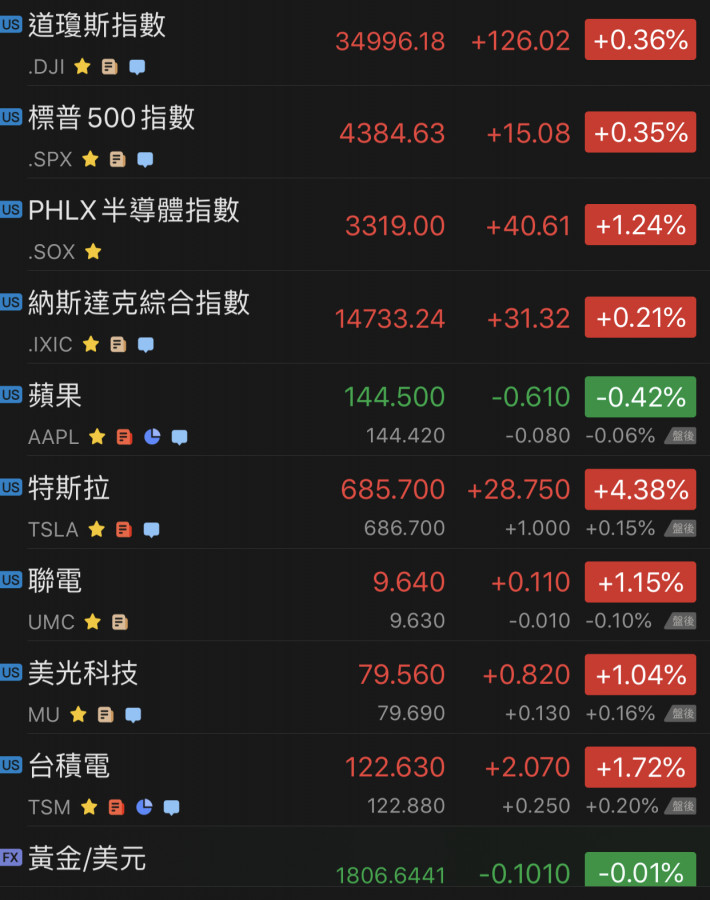Screen dimensions: 710x900
Task: View 台積電 TSM stock details
Action: pos(70,768)
